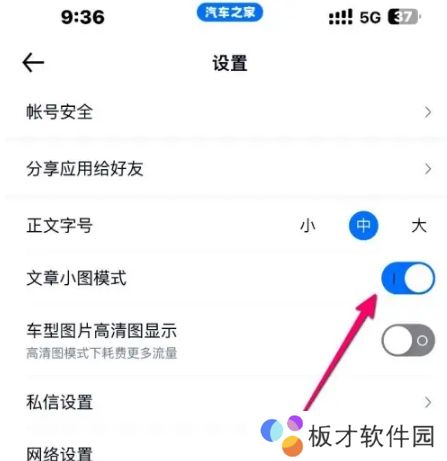The image size is (447, 461).
Task: Open 帐号安全 settings
Action: pos(223,112)
